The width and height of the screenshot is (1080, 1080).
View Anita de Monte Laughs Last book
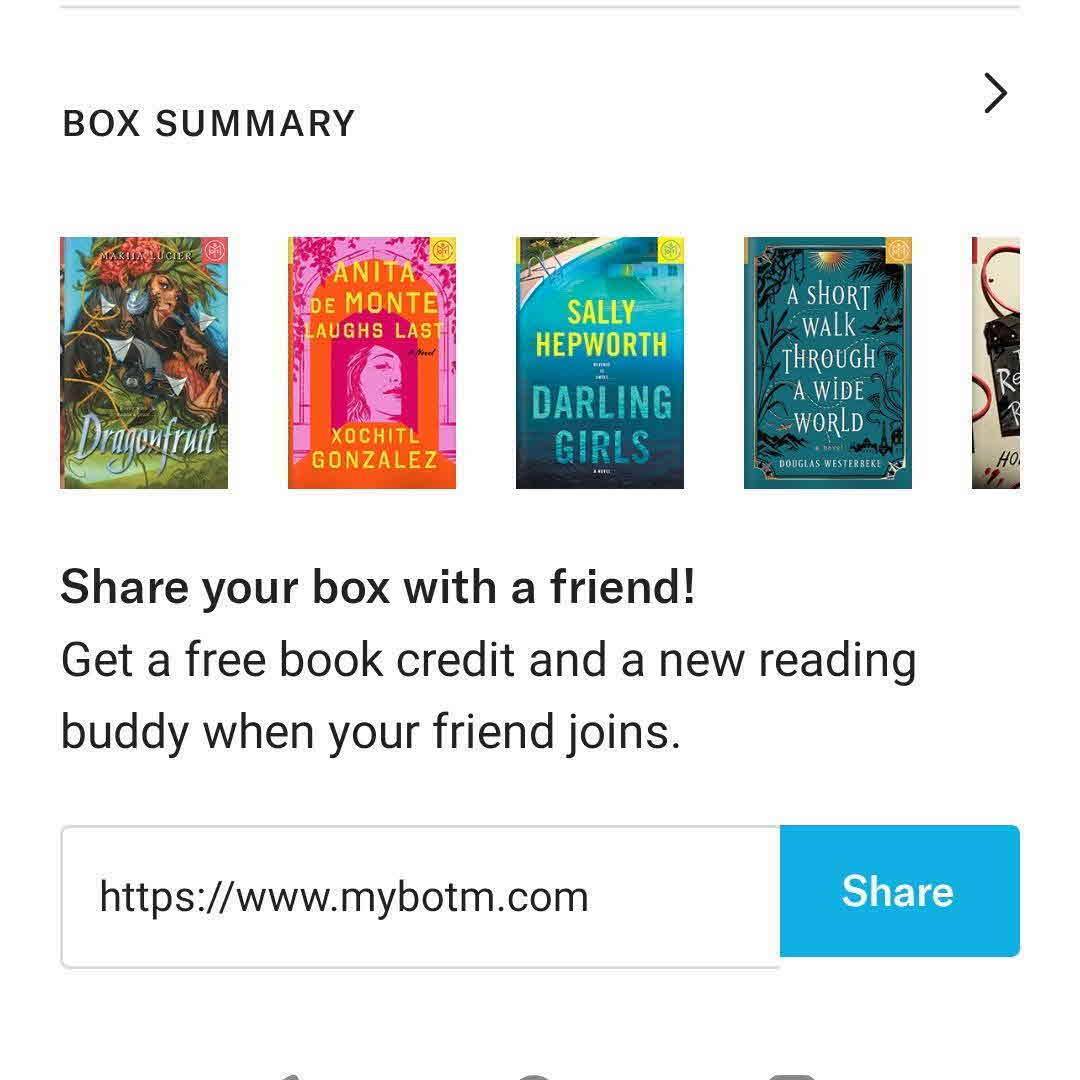(x=372, y=363)
